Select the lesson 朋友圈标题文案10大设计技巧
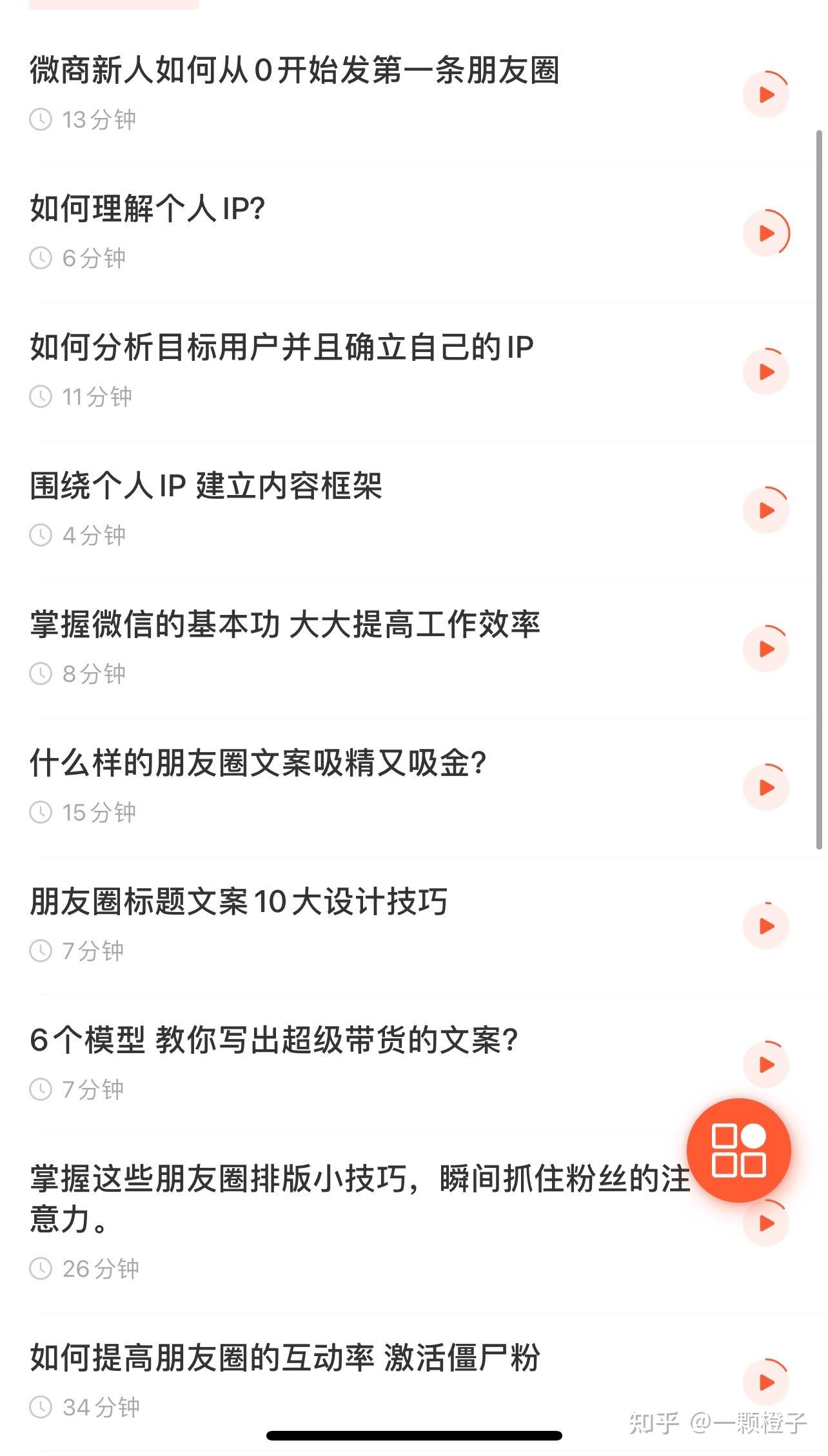Image resolution: width=828 pixels, height=1456 pixels. [238, 902]
